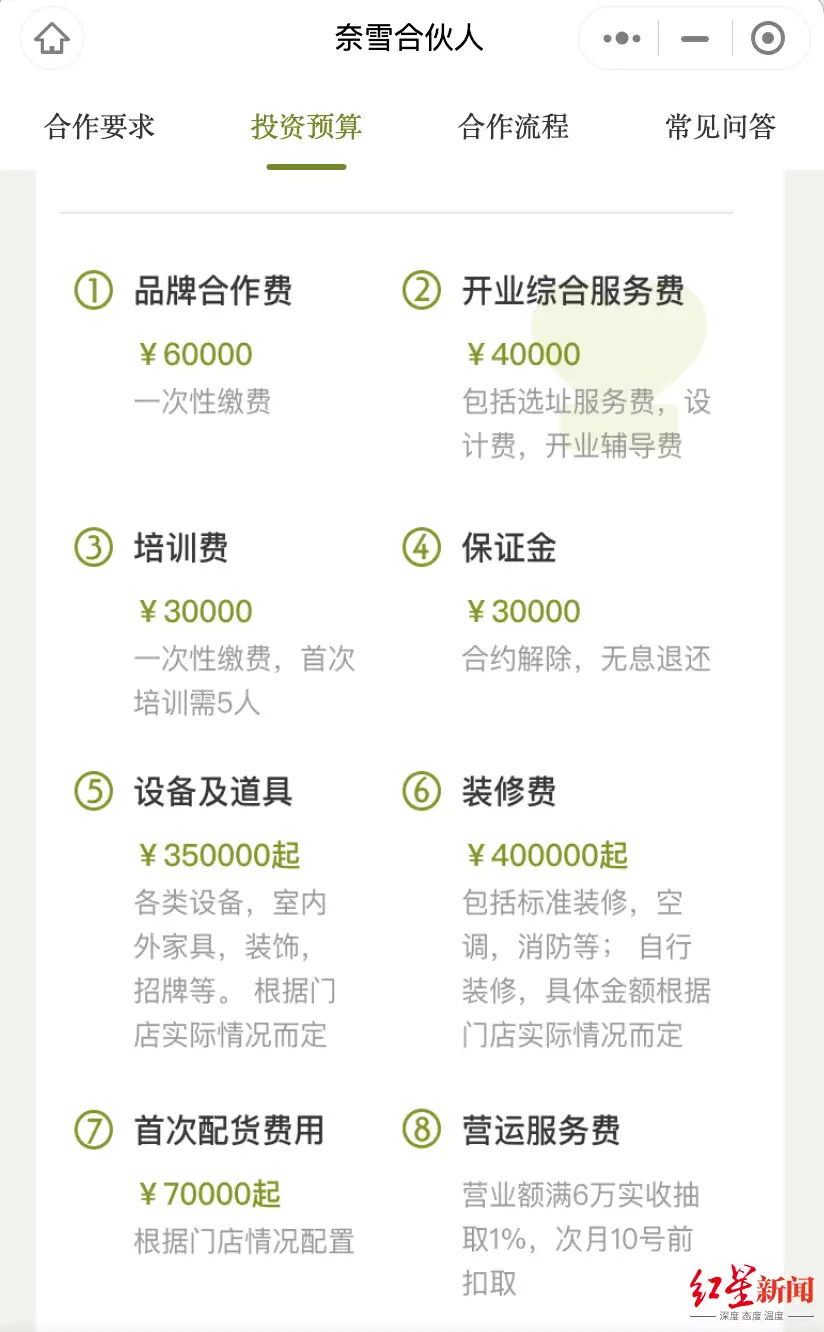Minimize the mini program

[x=694, y=39]
